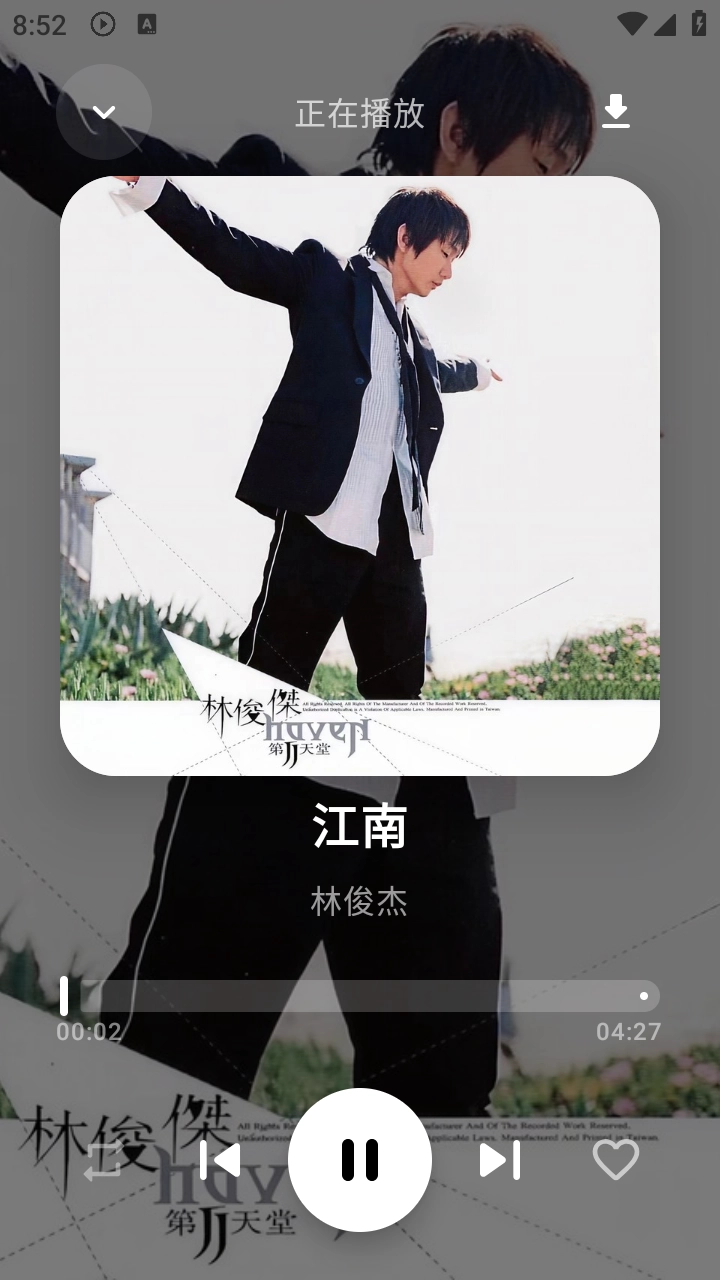Pause the currently playing track
The height and width of the screenshot is (1280, 720).
click(360, 1158)
